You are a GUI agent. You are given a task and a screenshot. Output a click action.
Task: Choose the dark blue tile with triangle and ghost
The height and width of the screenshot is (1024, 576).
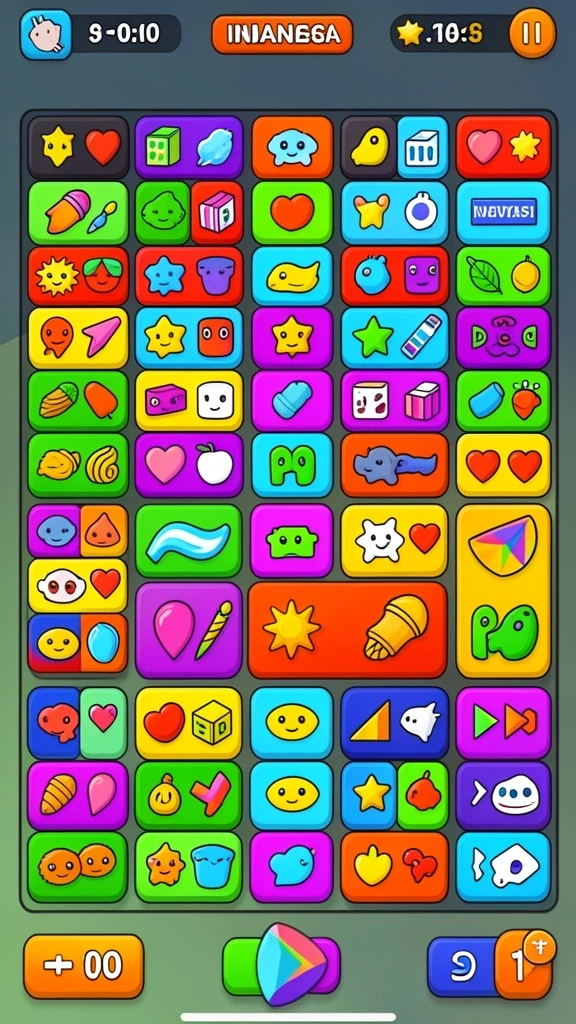coord(394,722)
